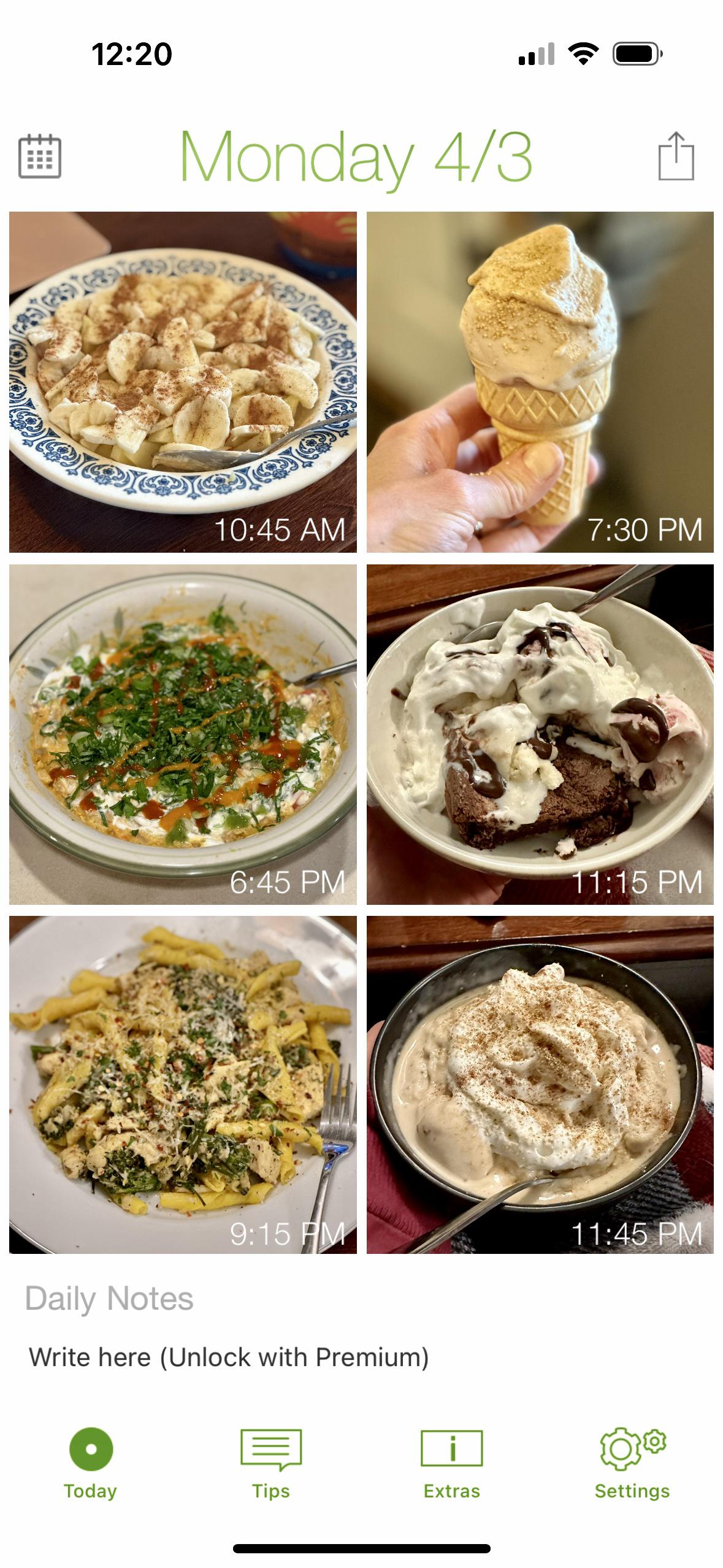Open the 7:30 PM ice cream cone photo

coord(540,382)
